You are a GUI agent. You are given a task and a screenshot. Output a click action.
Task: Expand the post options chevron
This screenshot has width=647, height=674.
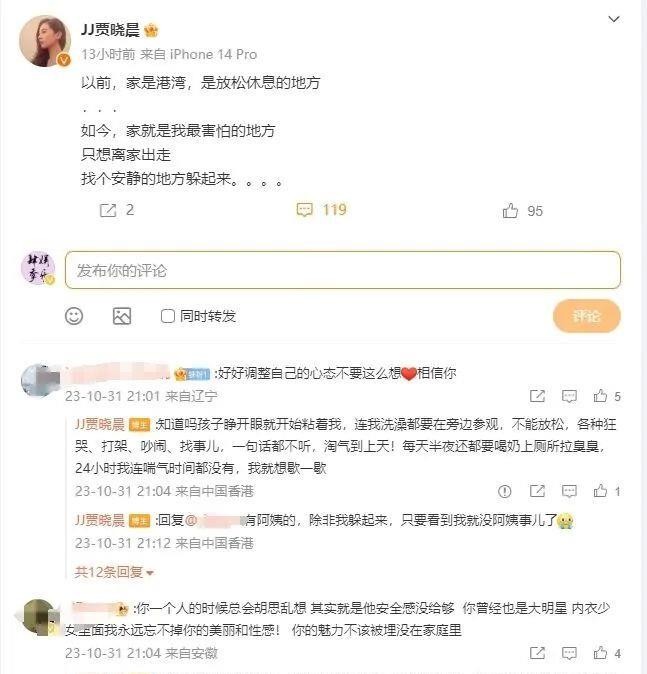(613, 19)
